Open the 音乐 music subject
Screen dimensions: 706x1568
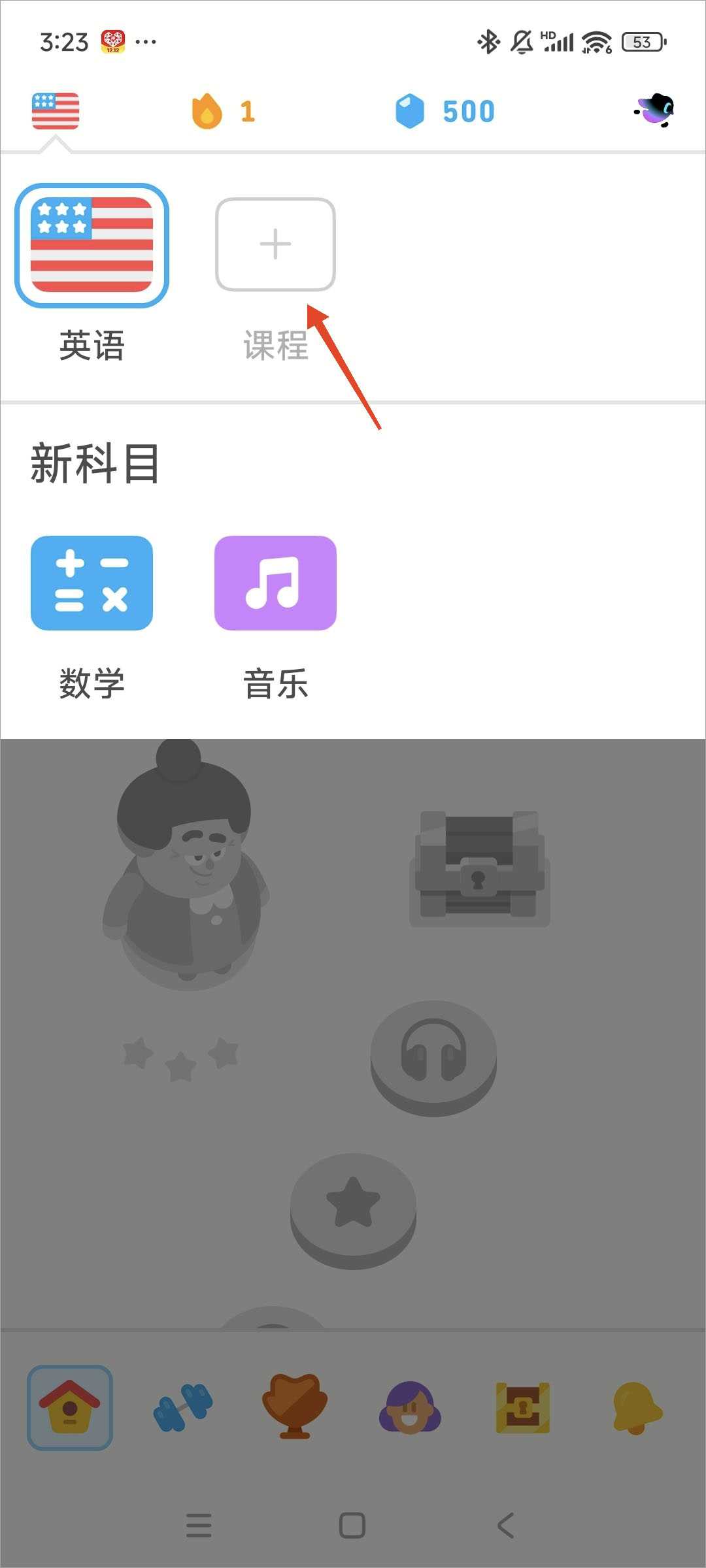click(275, 583)
